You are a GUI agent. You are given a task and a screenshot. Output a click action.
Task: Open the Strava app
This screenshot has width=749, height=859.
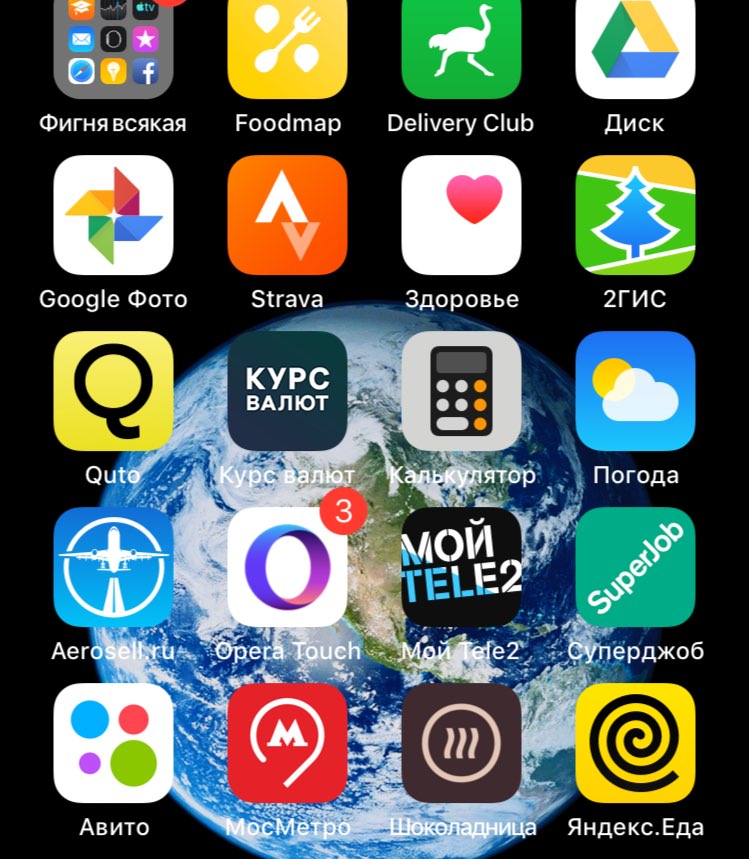point(287,215)
